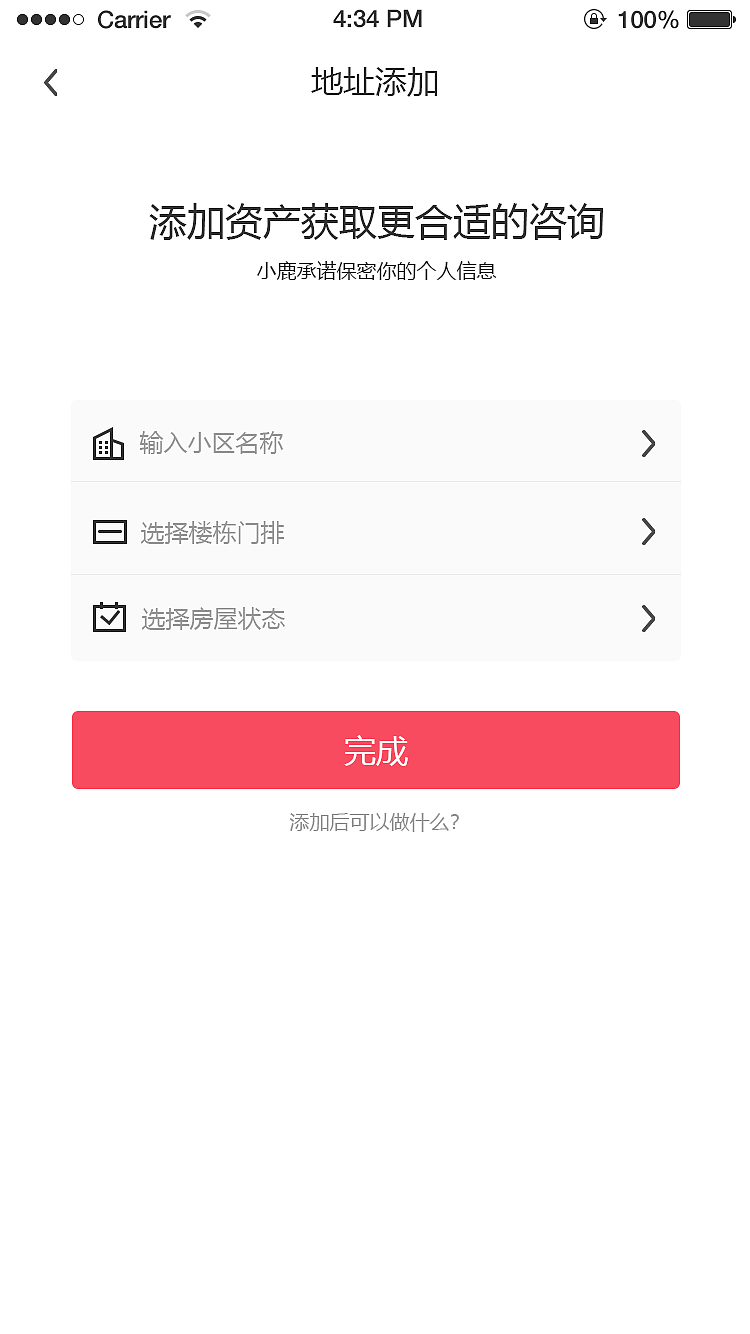
Task: Tap the Wi-Fi icon in status bar
Action: 197,18
